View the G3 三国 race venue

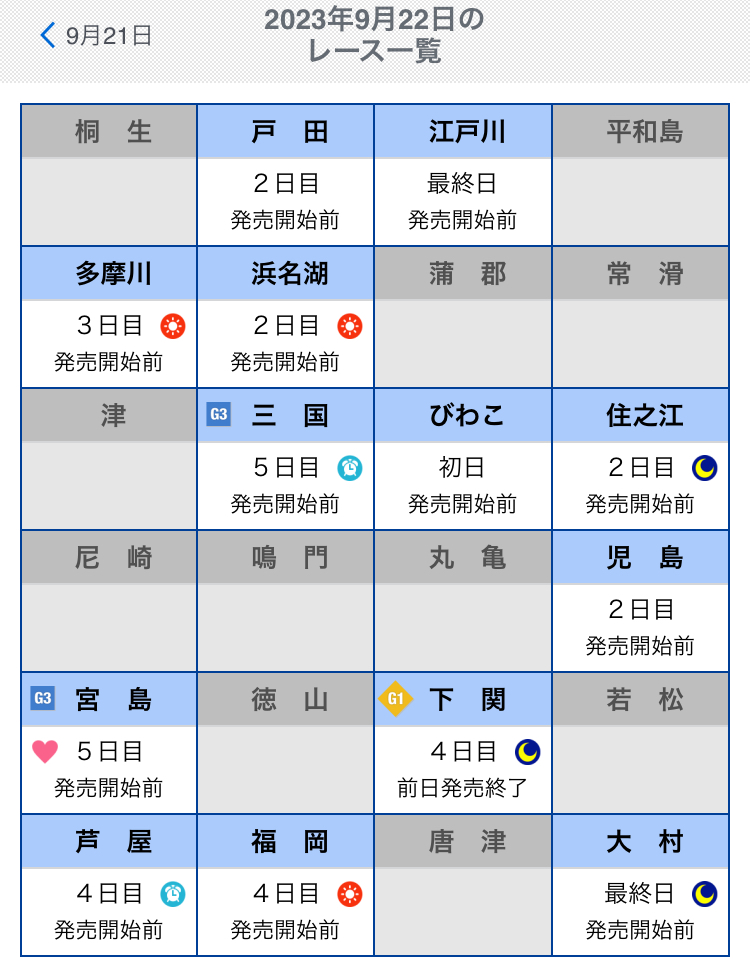(x=286, y=459)
